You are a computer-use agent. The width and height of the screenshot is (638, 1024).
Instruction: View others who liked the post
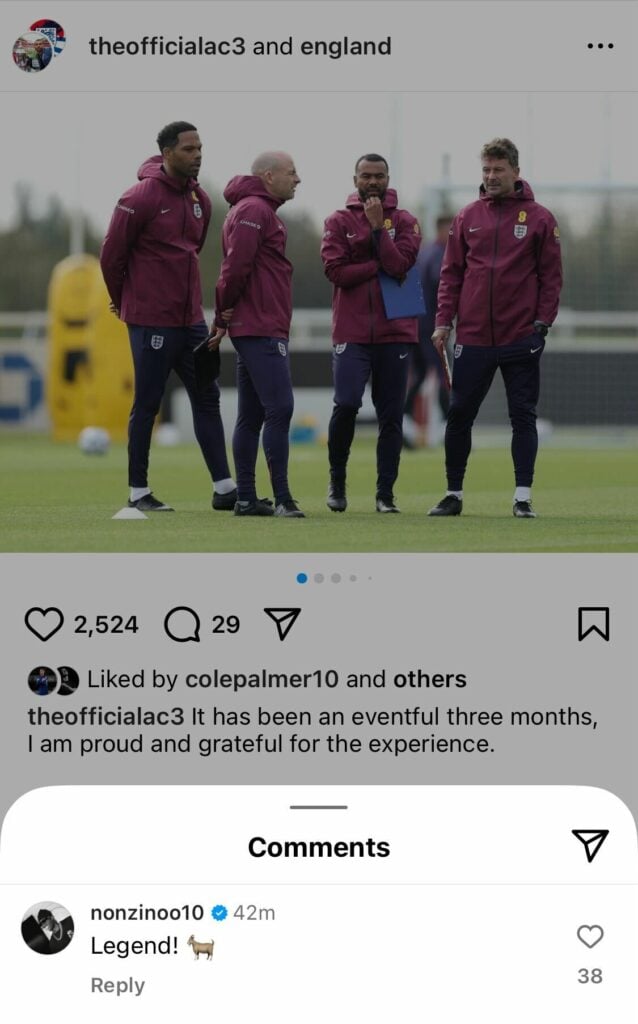(x=429, y=679)
